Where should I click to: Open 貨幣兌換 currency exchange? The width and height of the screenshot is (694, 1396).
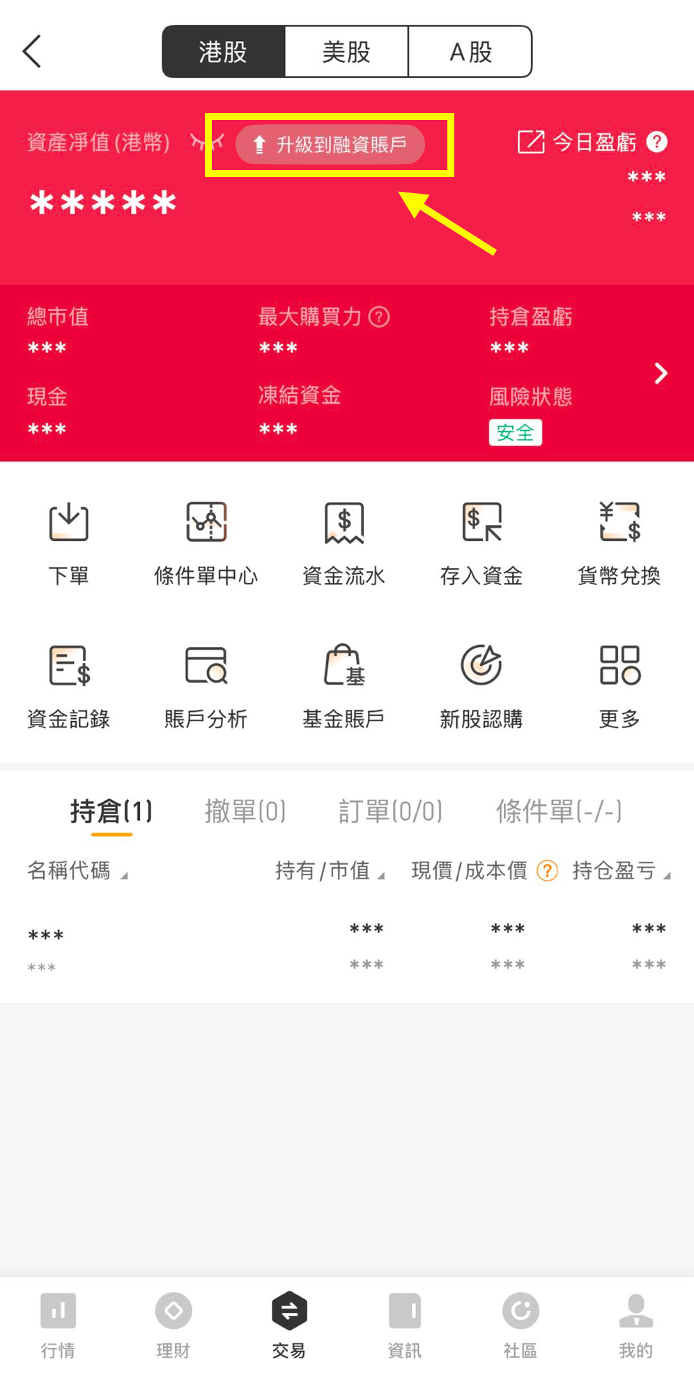619,544
